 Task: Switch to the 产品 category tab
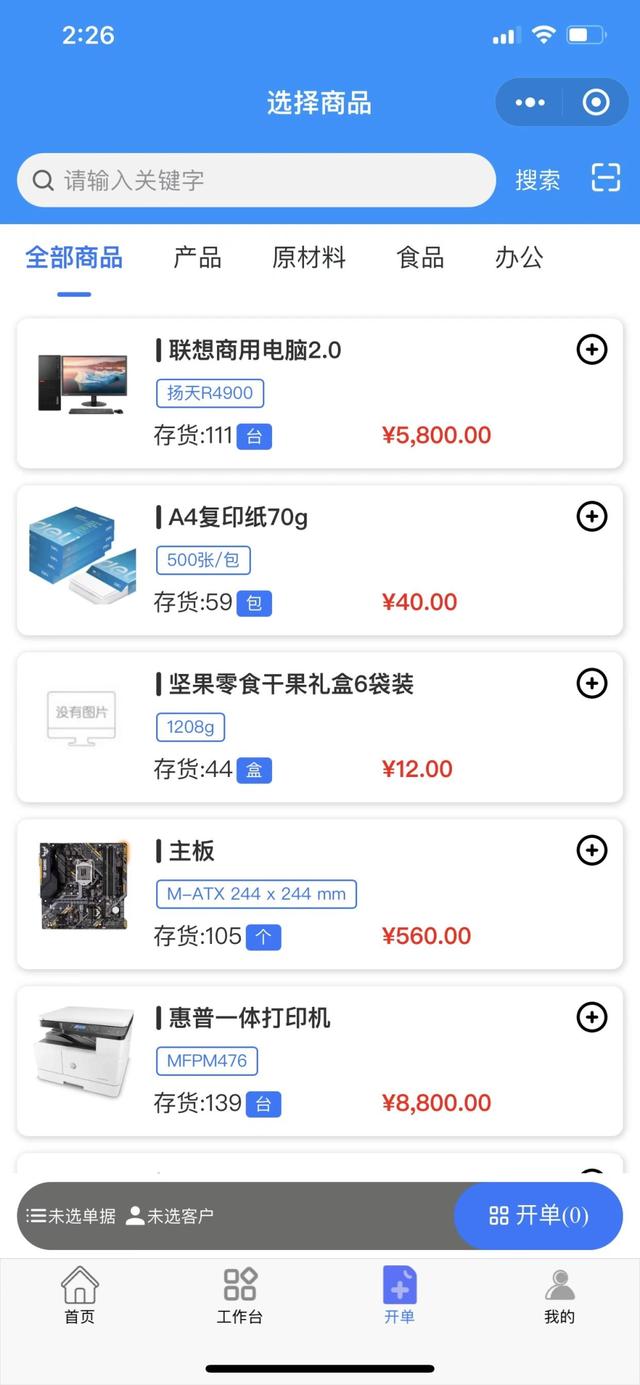pyautogui.click(x=197, y=258)
